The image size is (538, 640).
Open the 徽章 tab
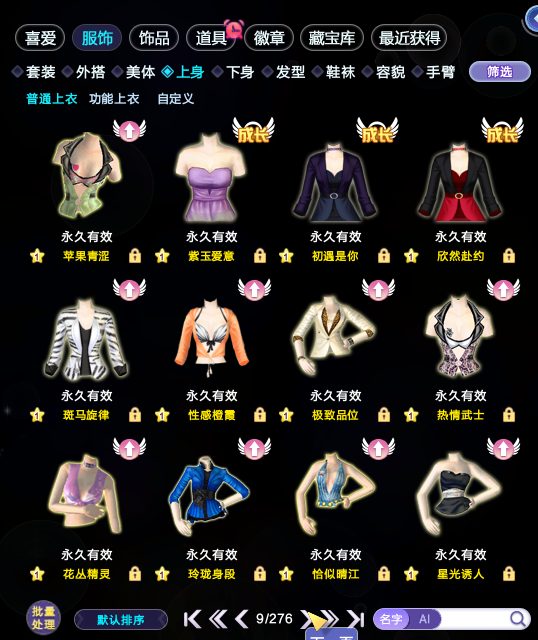coord(269,38)
